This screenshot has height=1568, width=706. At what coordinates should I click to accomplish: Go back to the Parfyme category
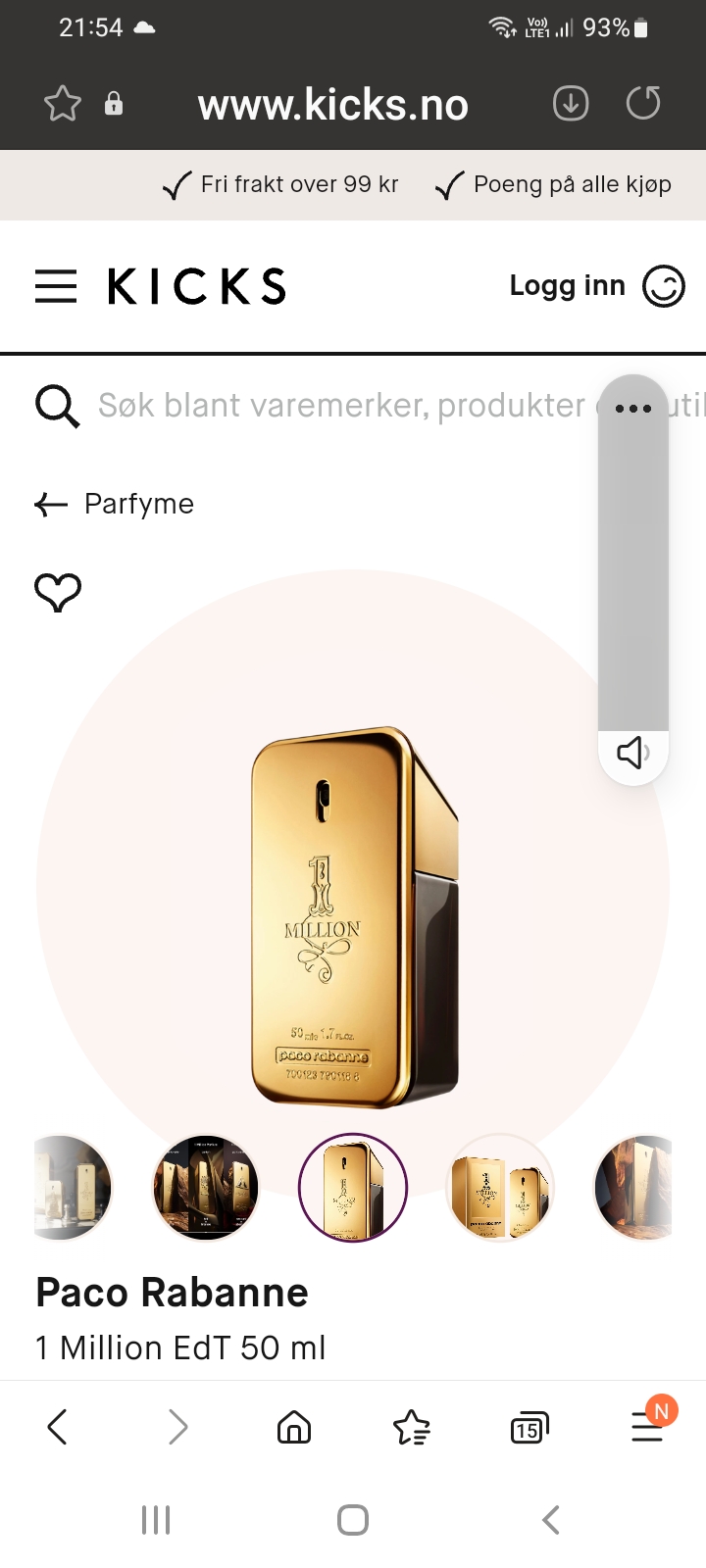click(115, 504)
